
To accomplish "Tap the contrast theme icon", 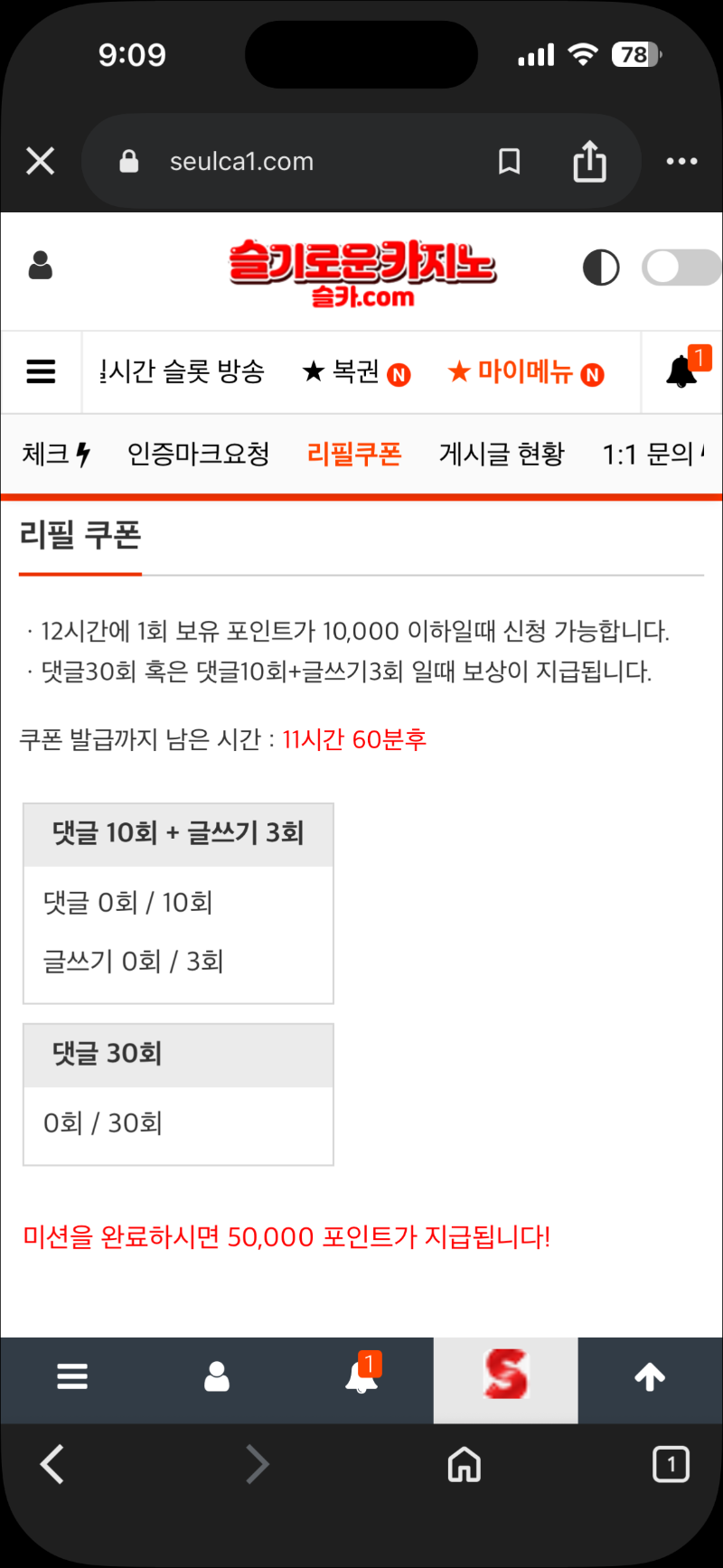I will point(601,268).
